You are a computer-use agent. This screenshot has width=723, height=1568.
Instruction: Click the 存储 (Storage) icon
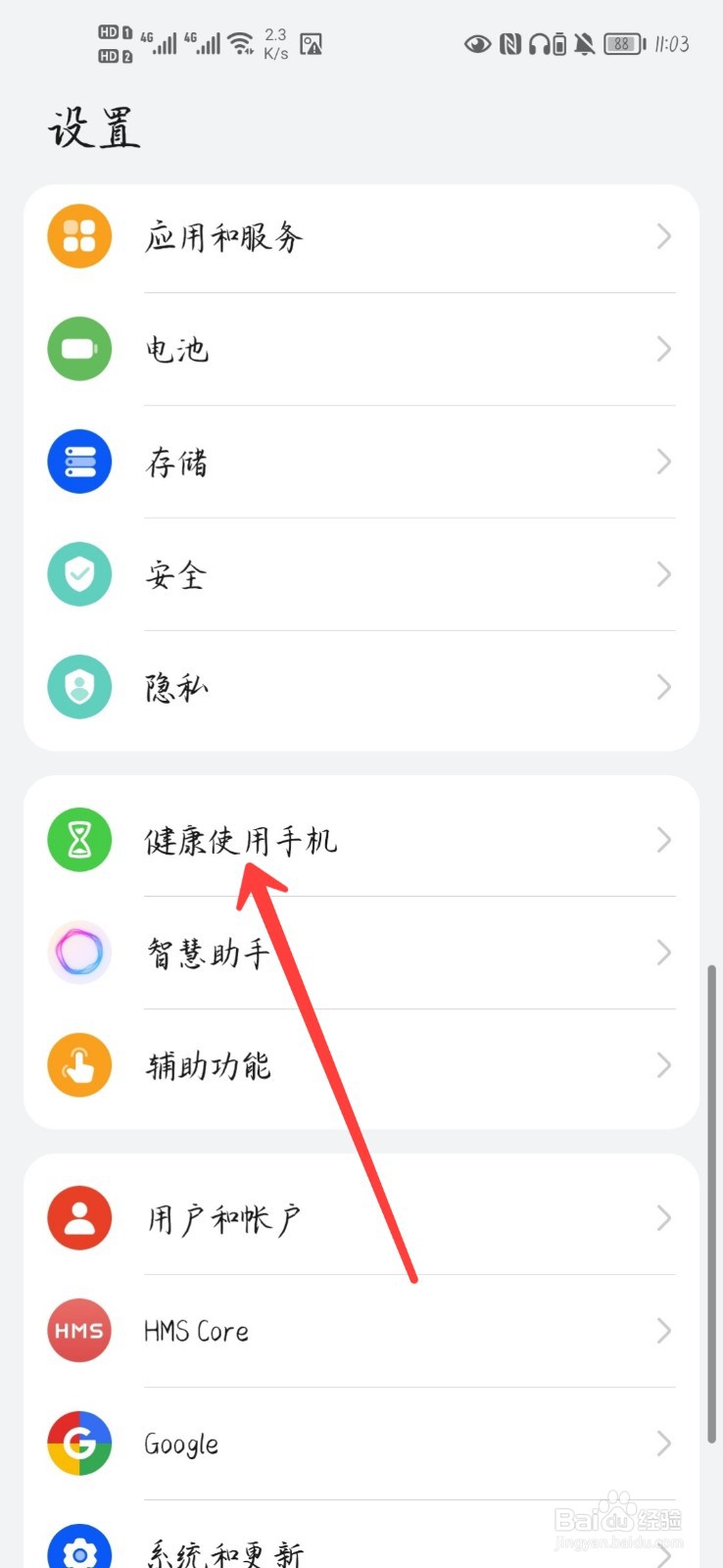click(x=79, y=462)
